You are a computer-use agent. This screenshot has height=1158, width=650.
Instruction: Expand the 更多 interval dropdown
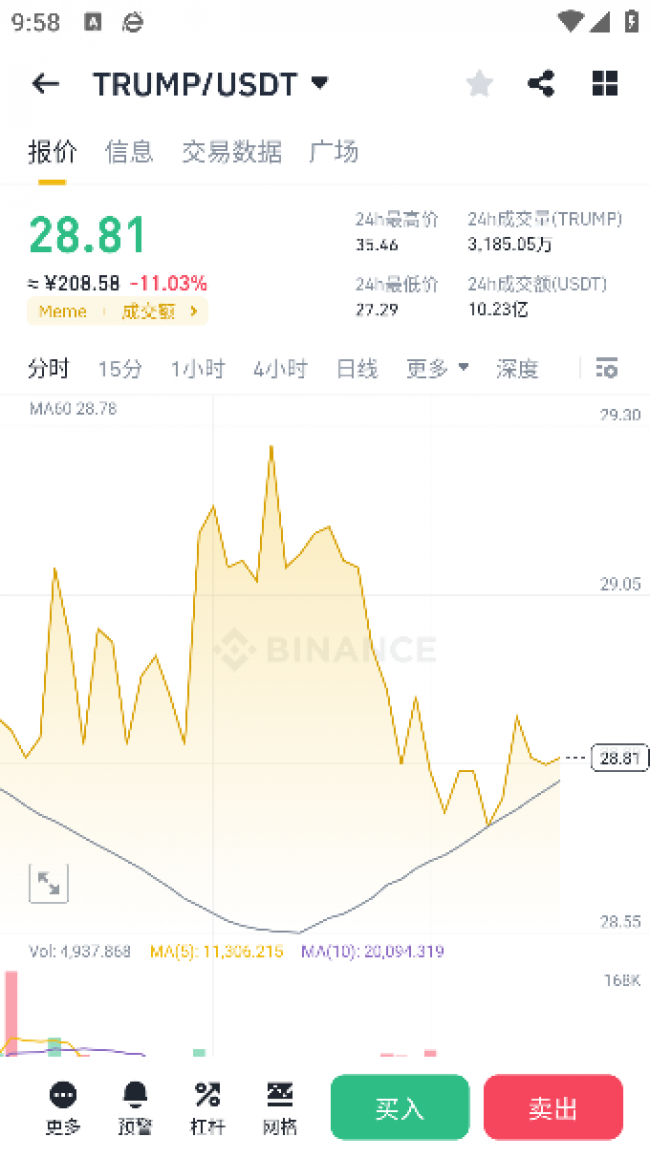click(x=437, y=369)
